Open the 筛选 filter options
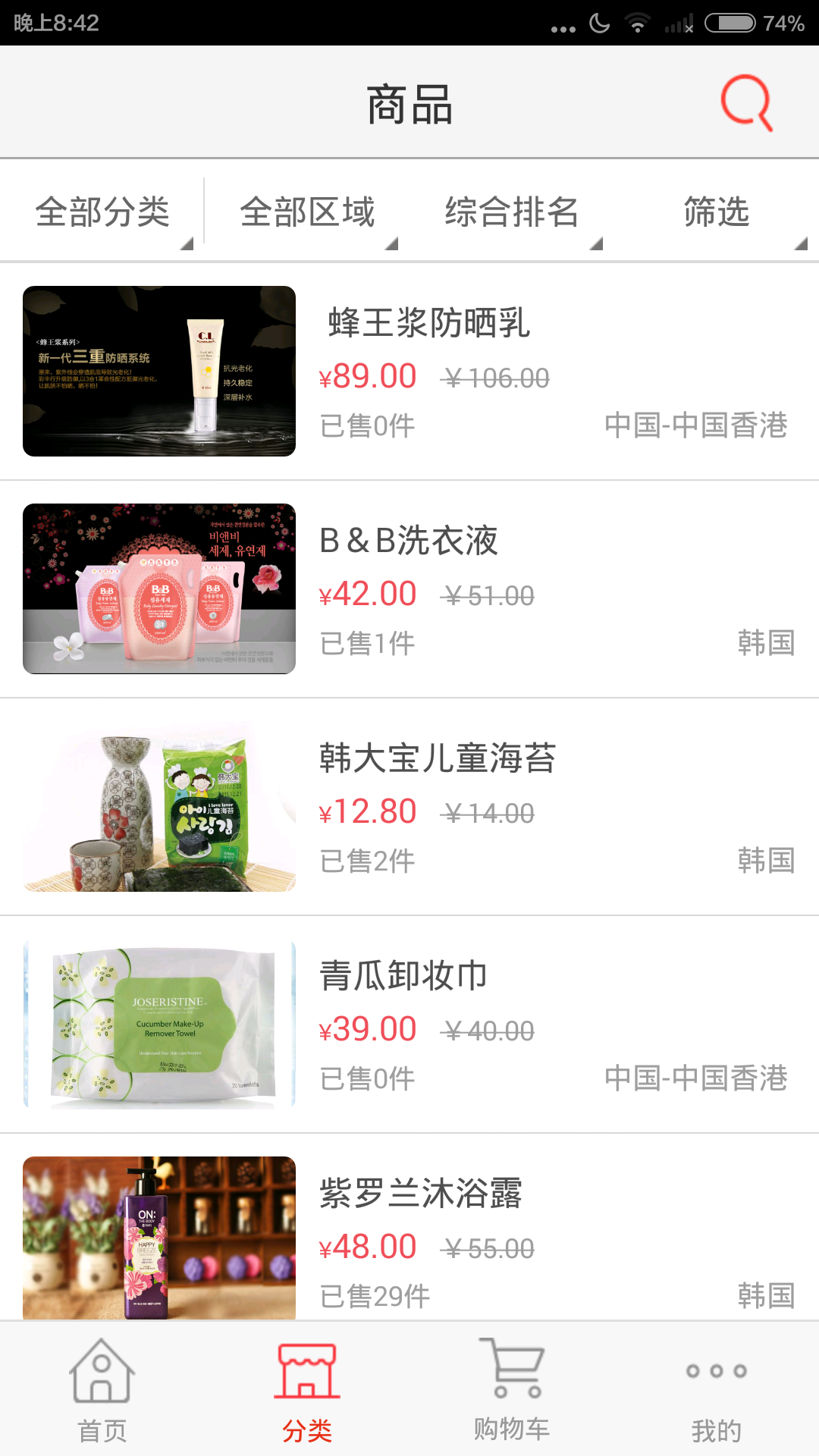 click(x=717, y=212)
